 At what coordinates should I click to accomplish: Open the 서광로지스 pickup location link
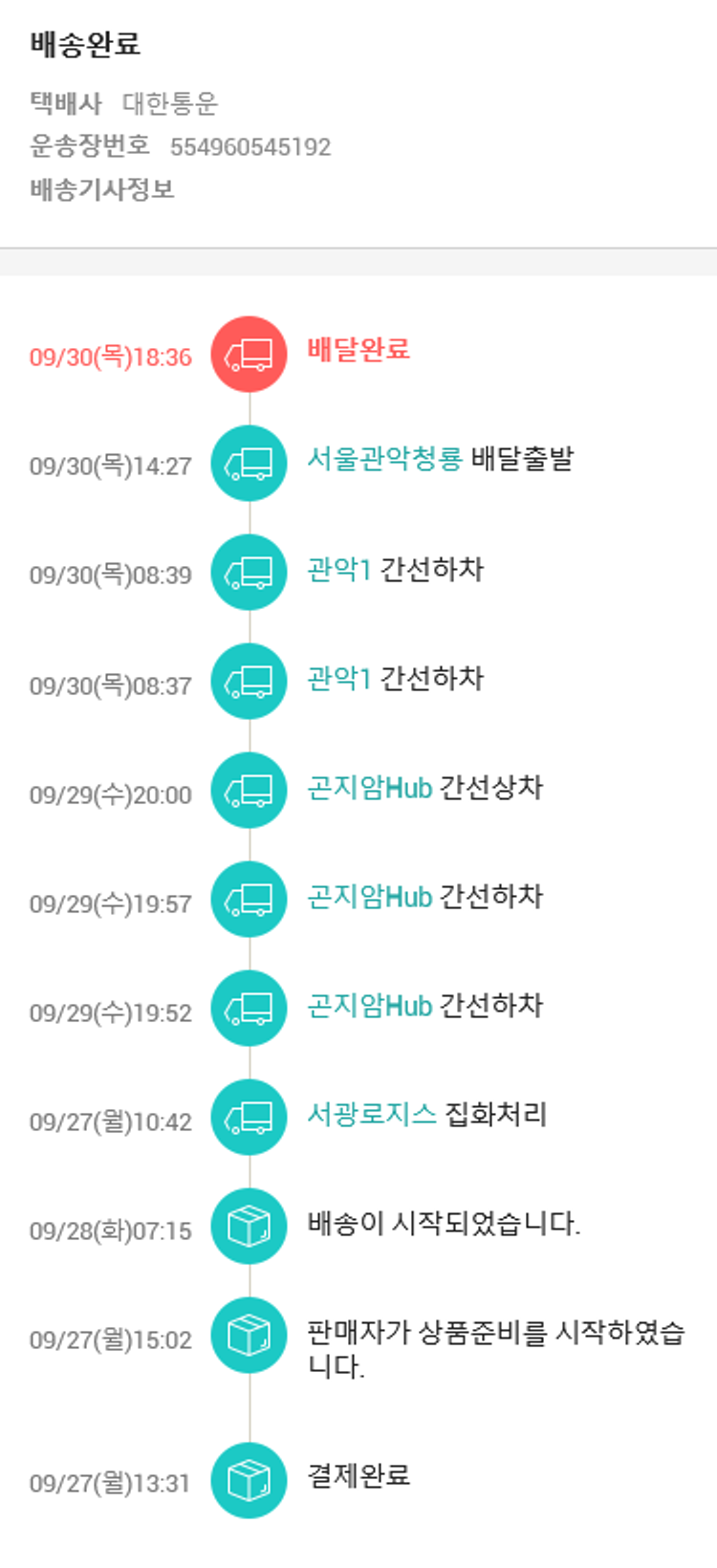click(371, 1115)
